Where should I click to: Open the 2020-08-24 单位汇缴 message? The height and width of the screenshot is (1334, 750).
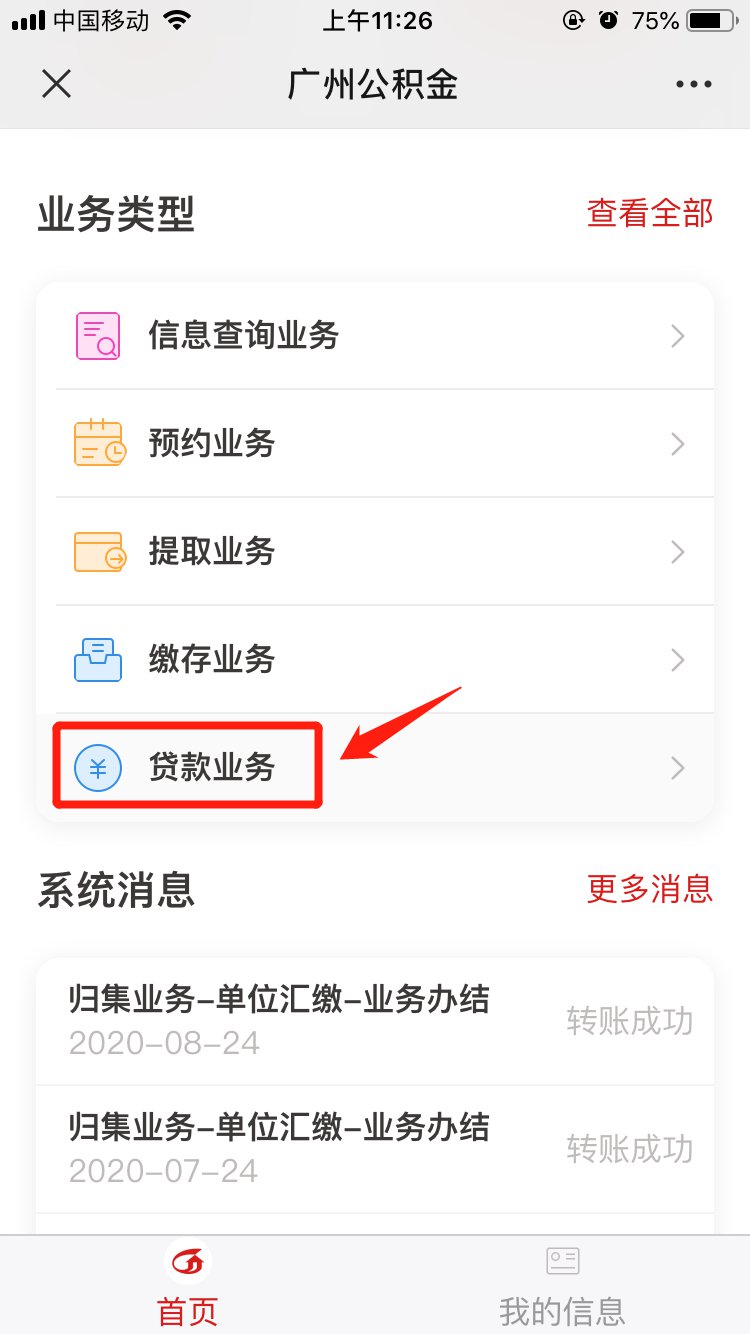(x=375, y=1020)
